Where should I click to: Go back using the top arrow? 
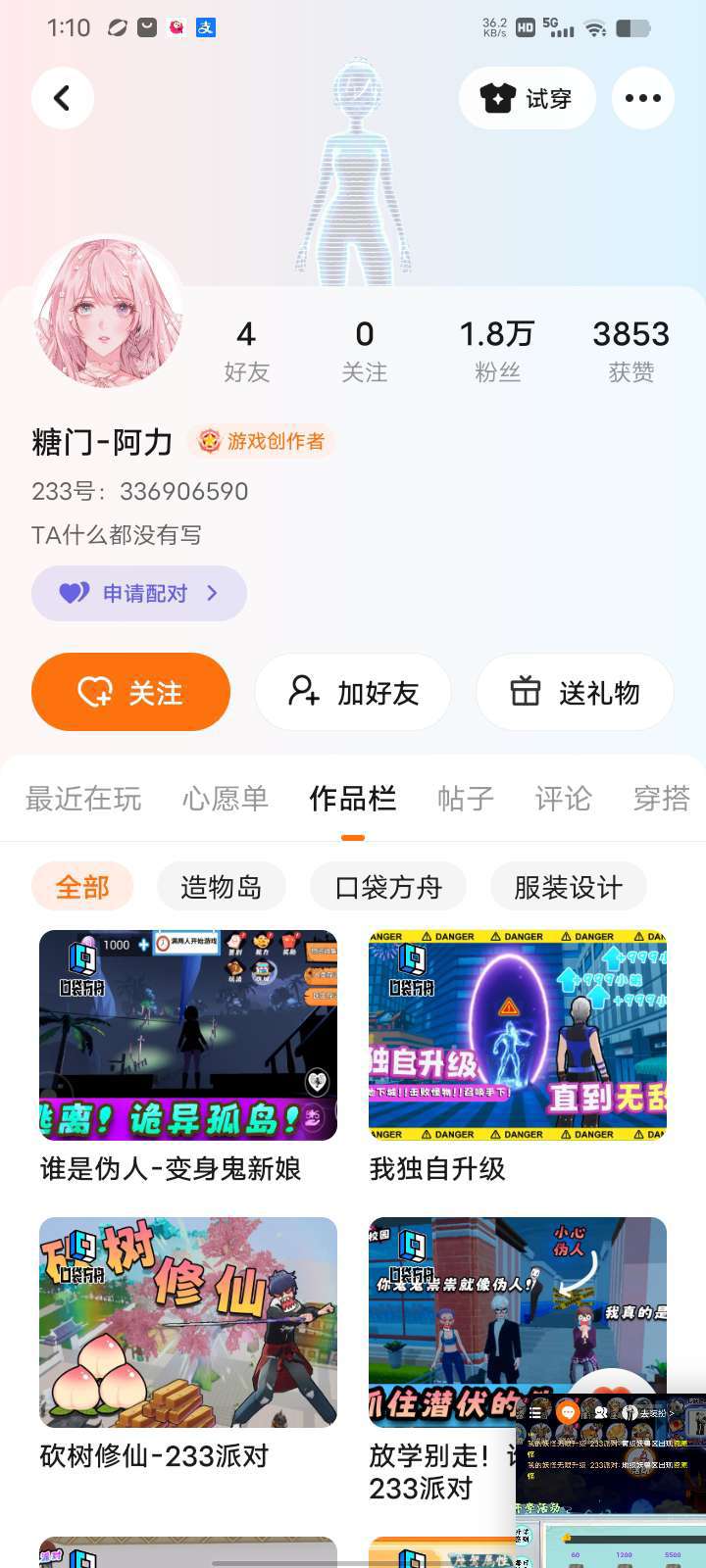tap(63, 98)
